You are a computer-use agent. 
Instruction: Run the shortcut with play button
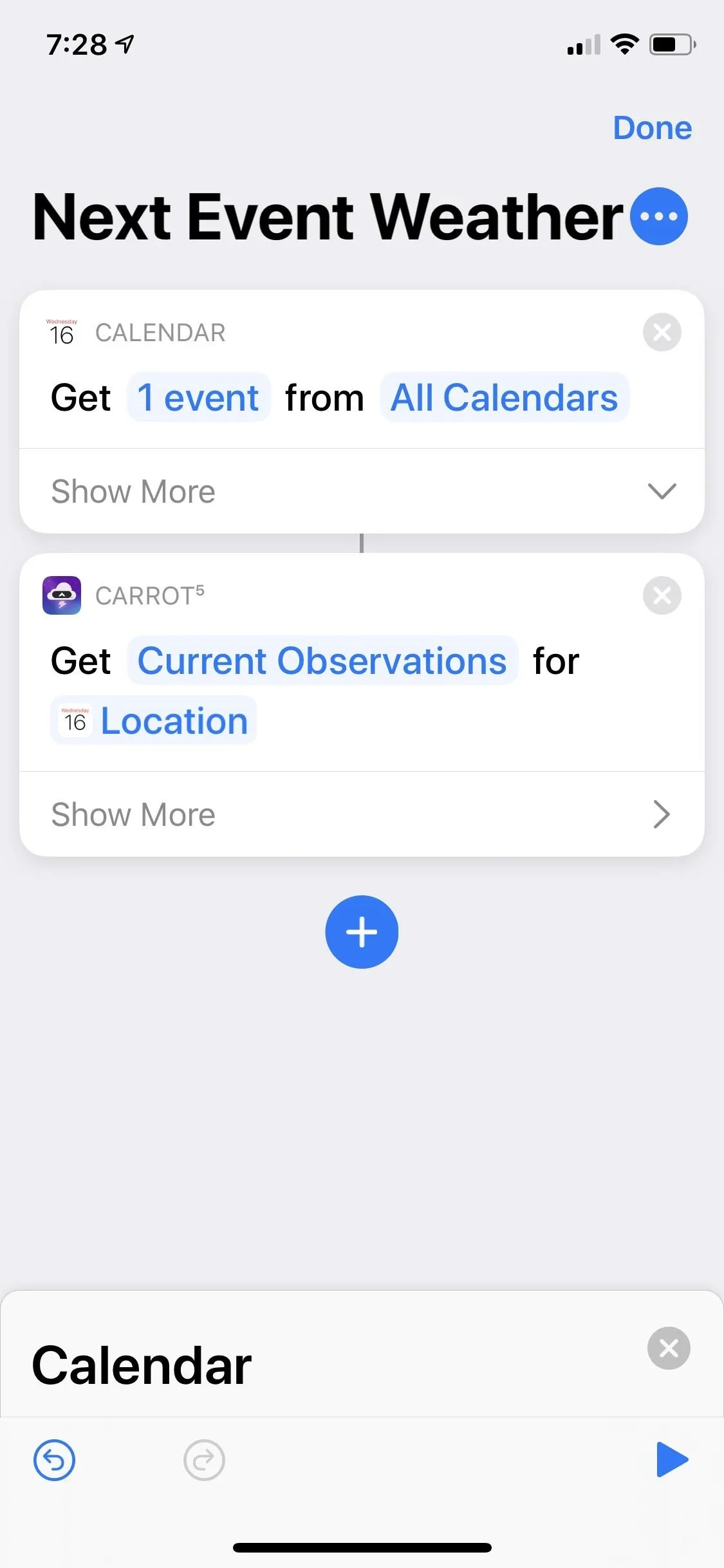[672, 1459]
